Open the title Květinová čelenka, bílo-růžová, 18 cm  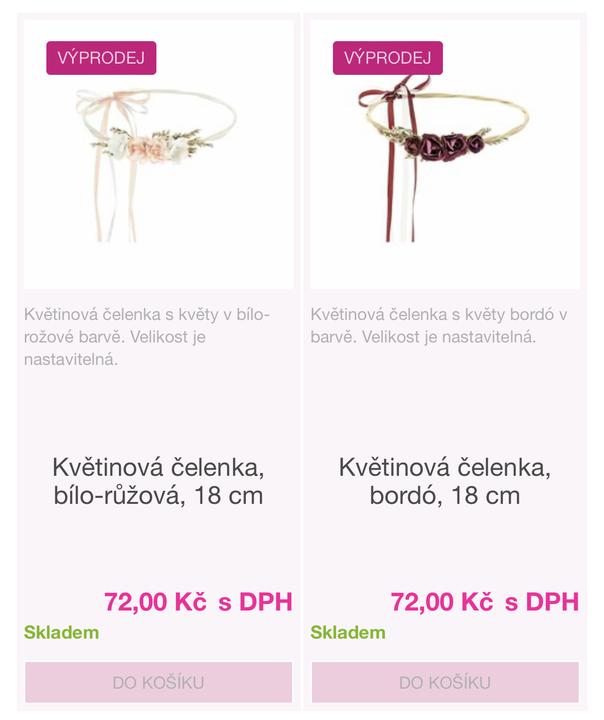(x=158, y=481)
